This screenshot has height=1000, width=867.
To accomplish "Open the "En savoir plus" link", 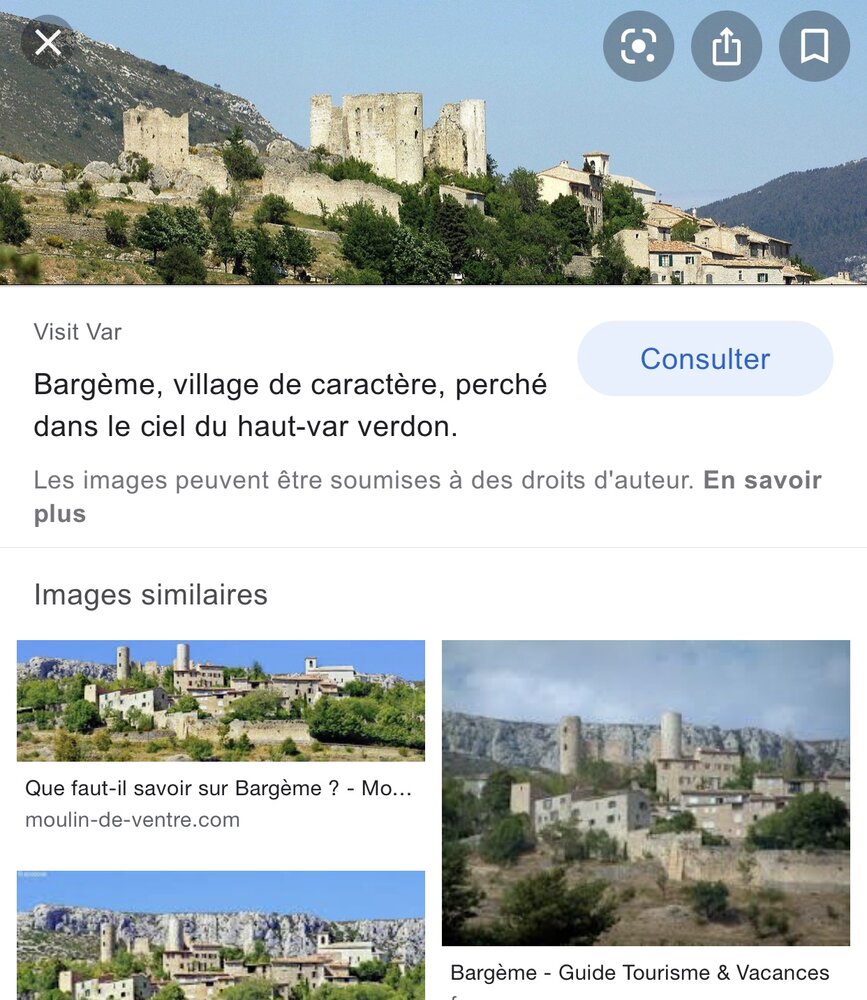I will point(762,481).
